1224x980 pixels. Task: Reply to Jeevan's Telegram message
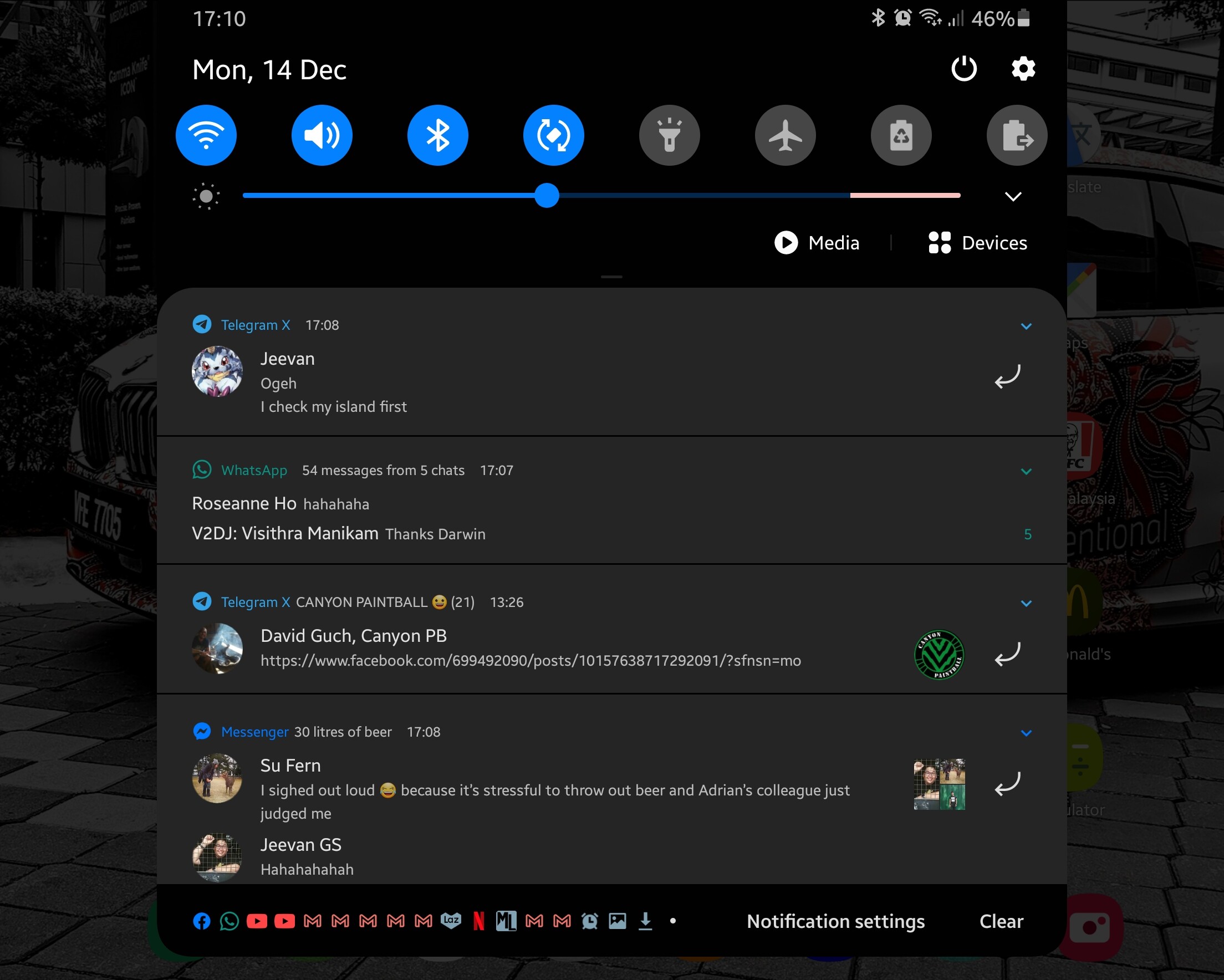pos(1007,377)
